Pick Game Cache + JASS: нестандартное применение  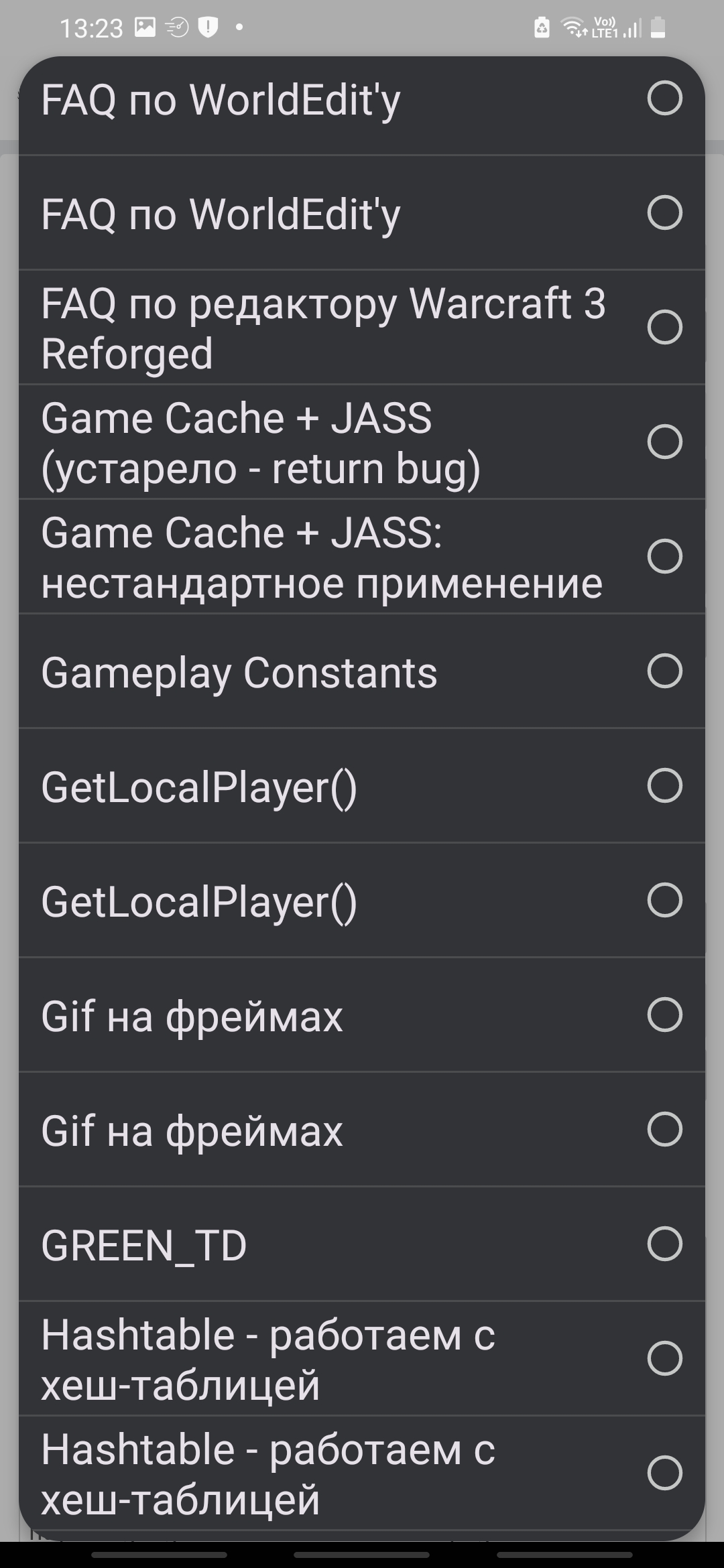[362, 557]
